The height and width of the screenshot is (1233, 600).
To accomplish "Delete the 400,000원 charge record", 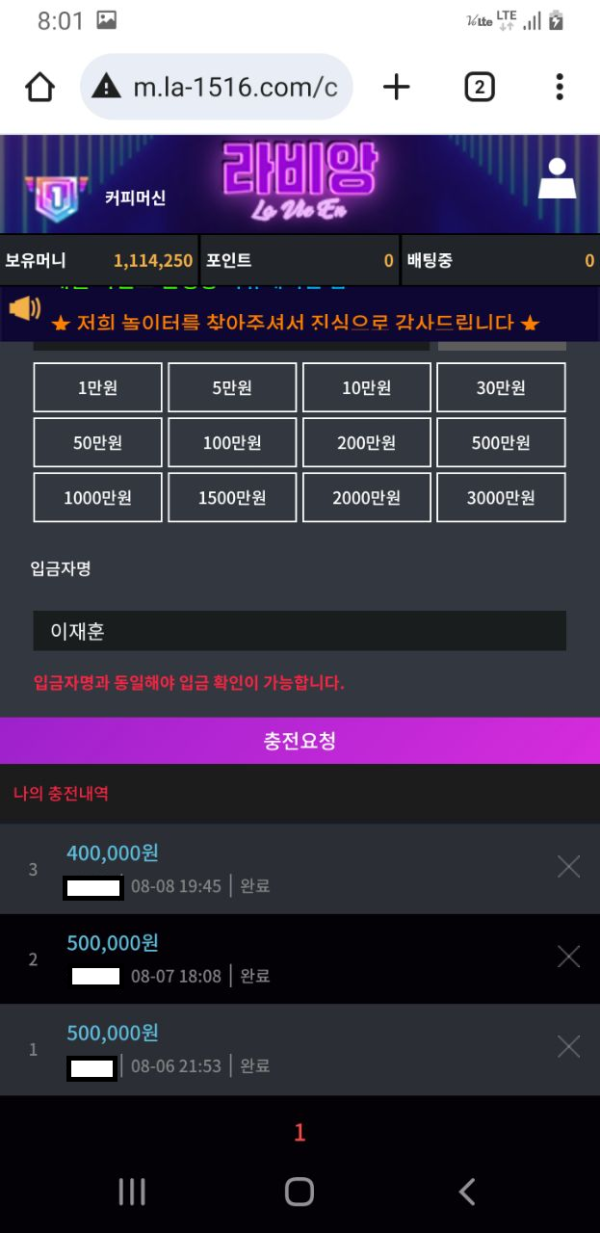I will click(568, 867).
